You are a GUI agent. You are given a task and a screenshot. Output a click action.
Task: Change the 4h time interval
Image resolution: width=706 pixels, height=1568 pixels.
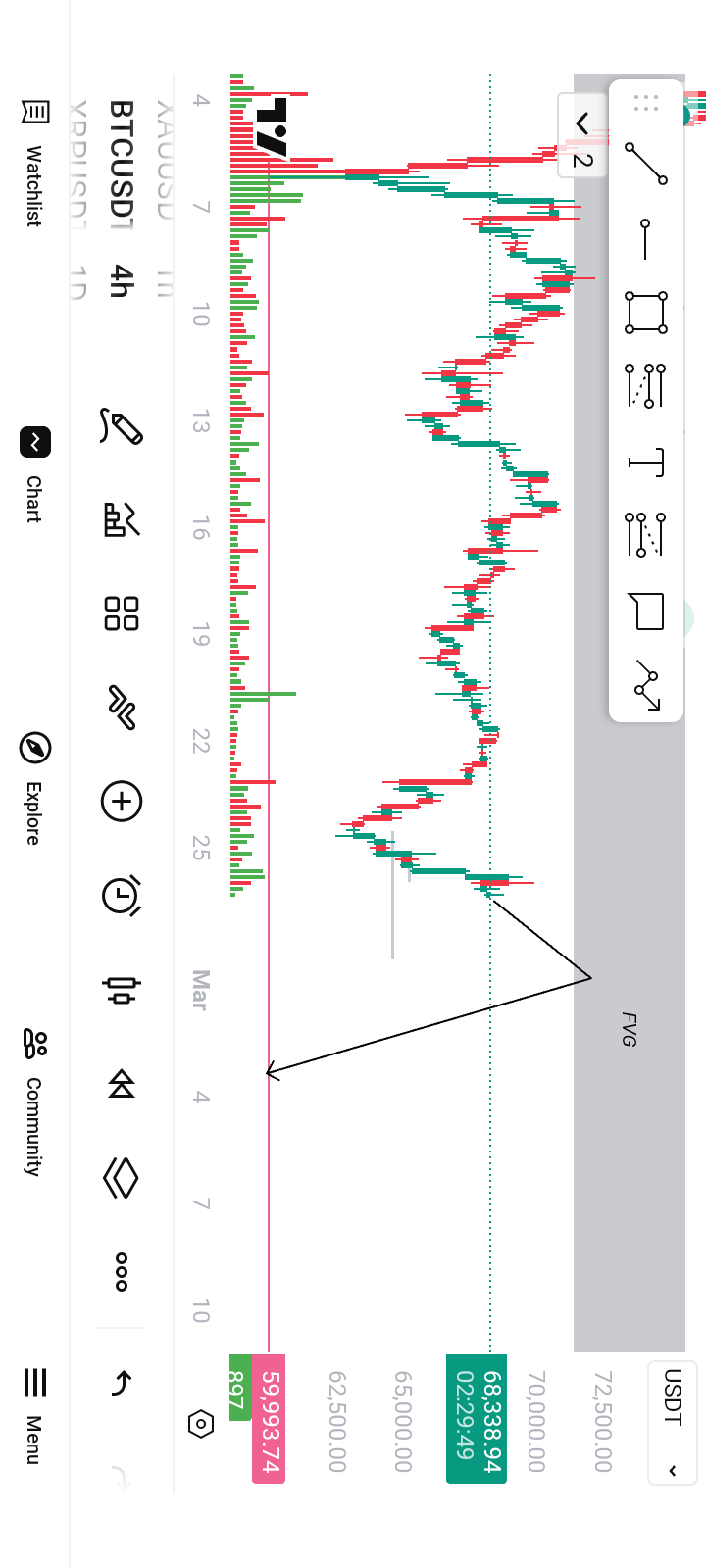tap(121, 280)
